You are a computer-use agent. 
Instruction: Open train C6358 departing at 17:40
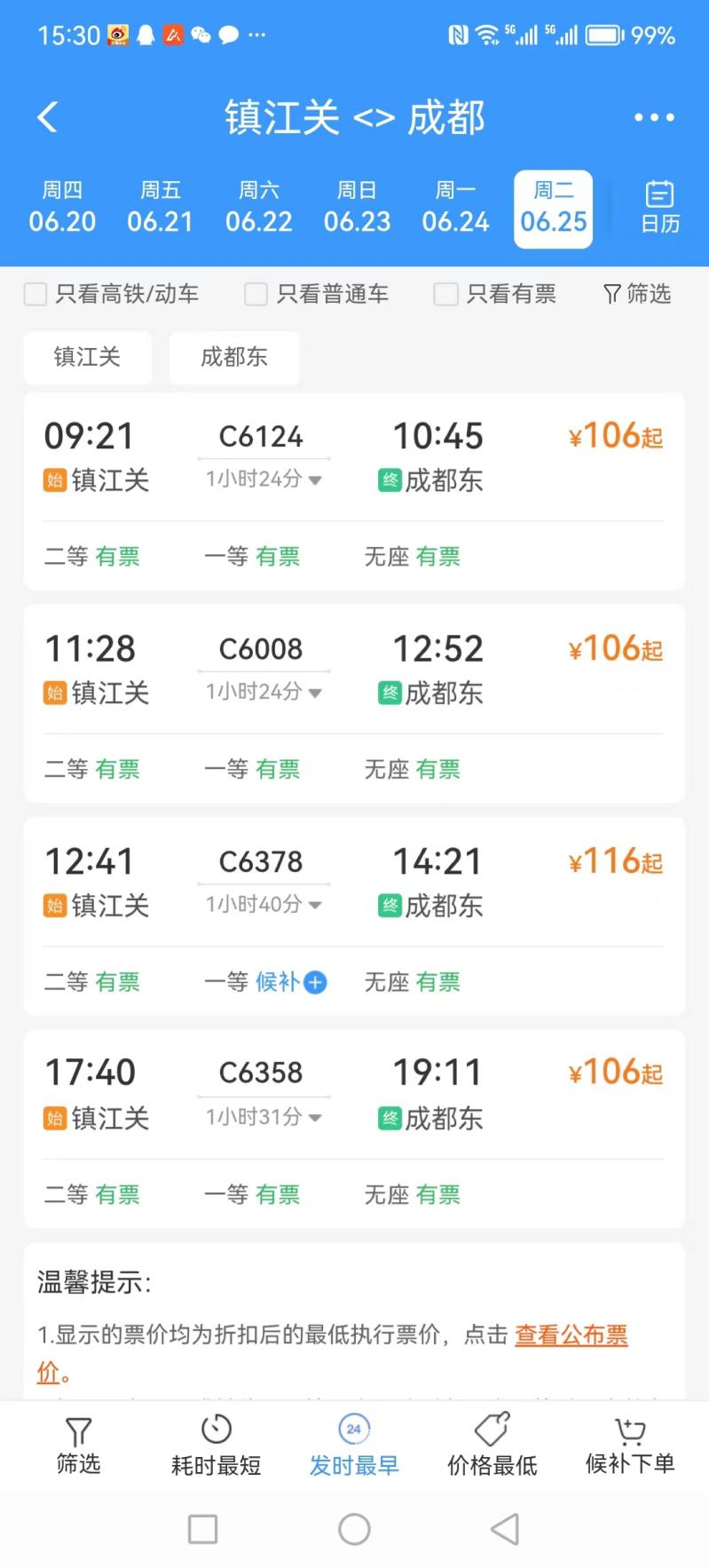click(x=354, y=1128)
